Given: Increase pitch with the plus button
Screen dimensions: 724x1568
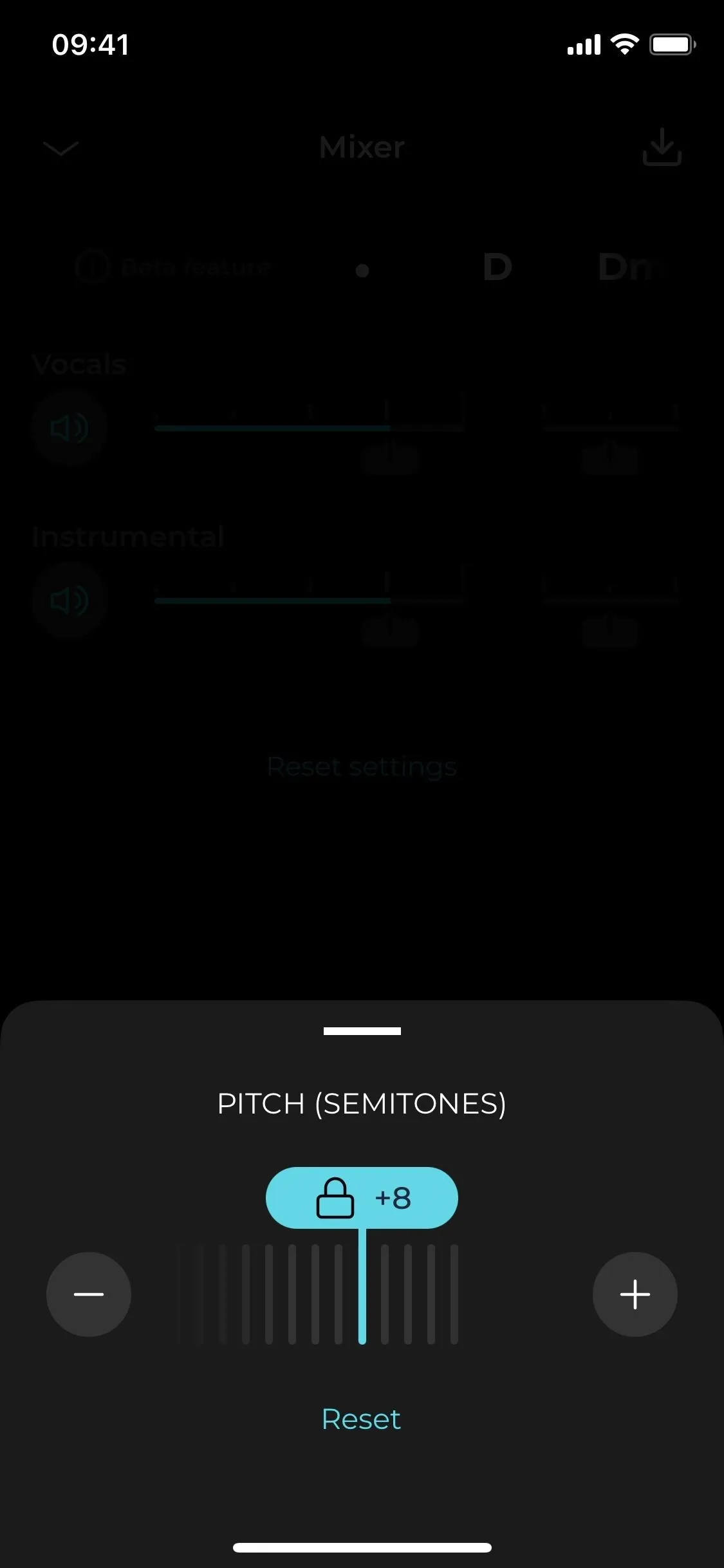Looking at the screenshot, I should (x=635, y=1294).
